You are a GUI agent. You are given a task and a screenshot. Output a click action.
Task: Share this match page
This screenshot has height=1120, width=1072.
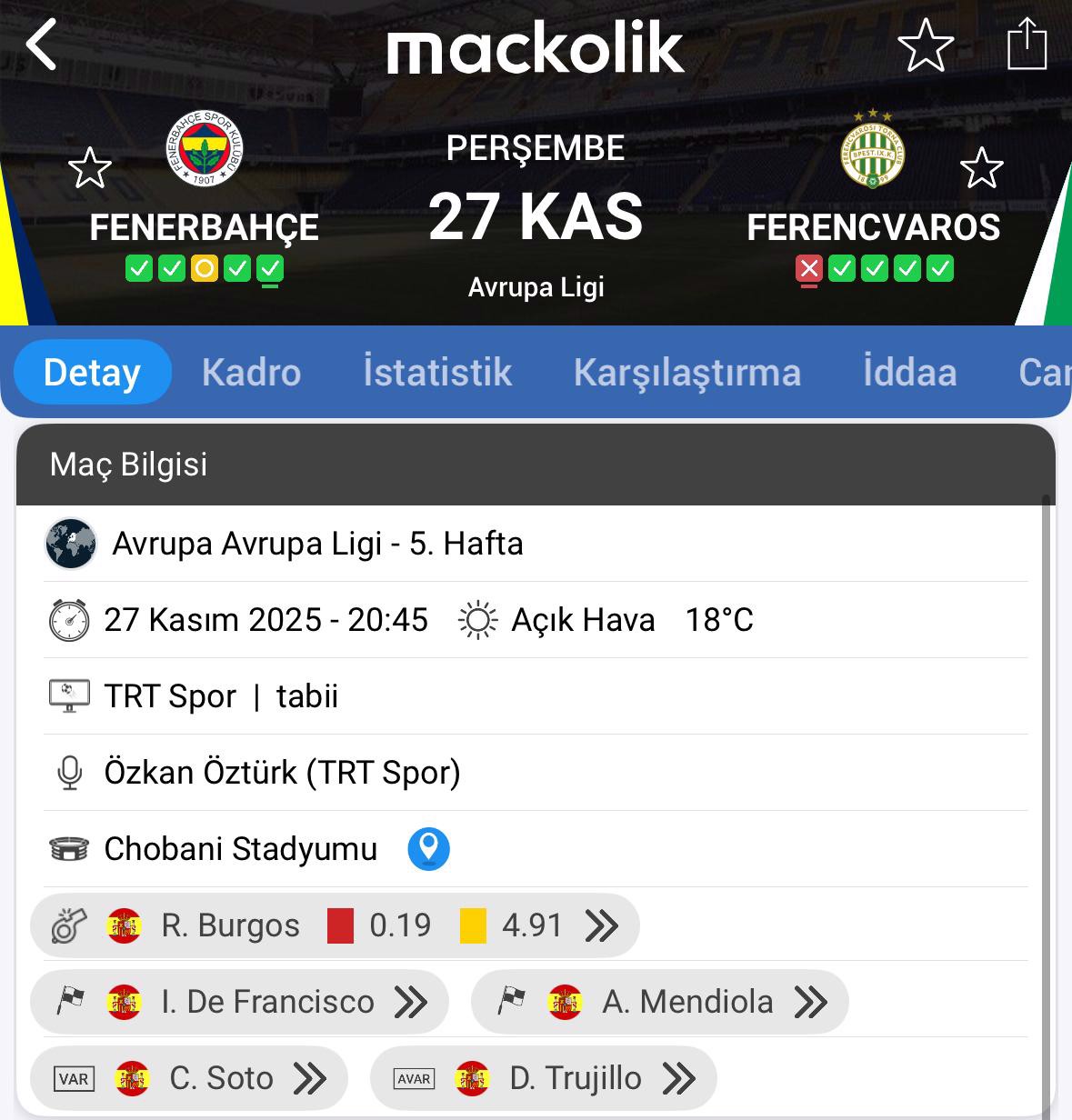pos(1027,44)
